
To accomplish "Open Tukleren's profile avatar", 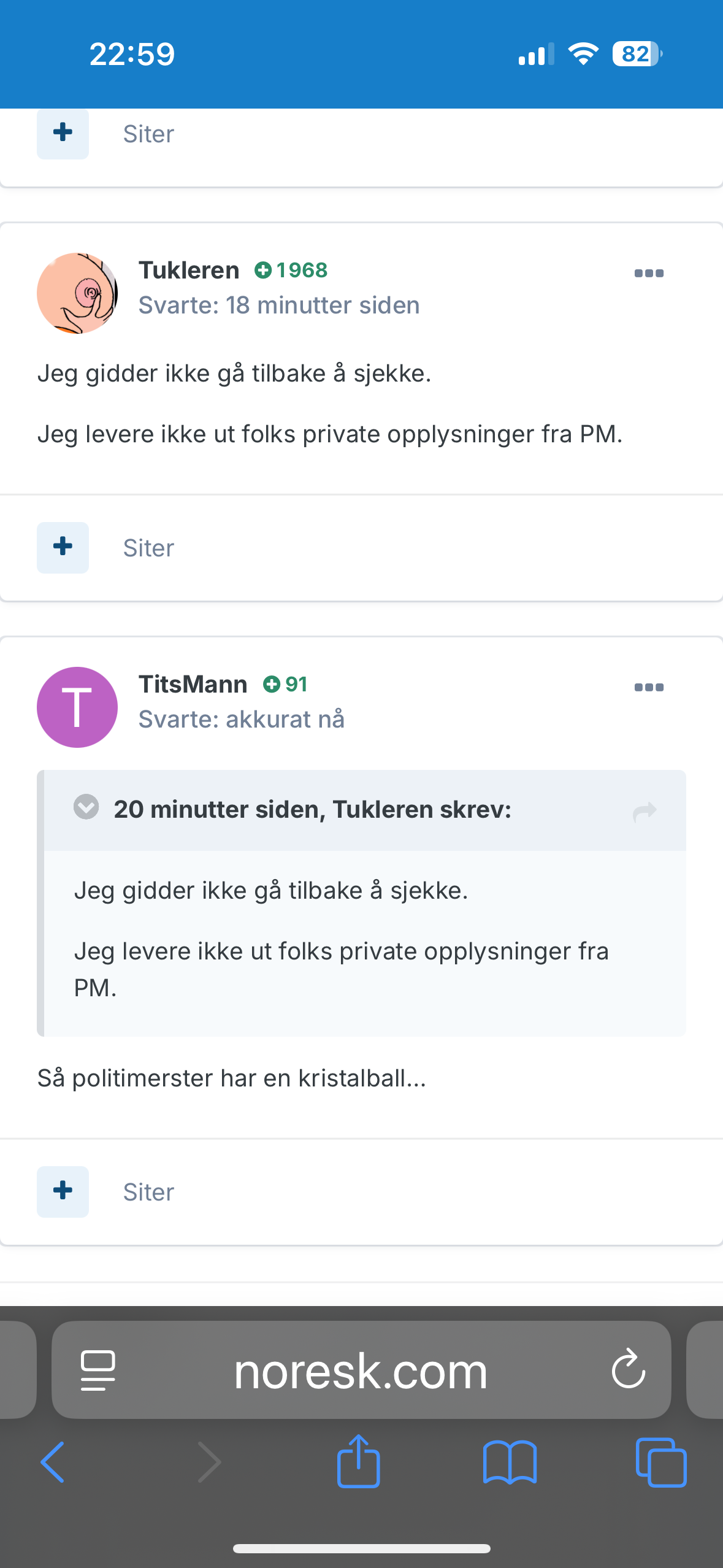I will (77, 293).
